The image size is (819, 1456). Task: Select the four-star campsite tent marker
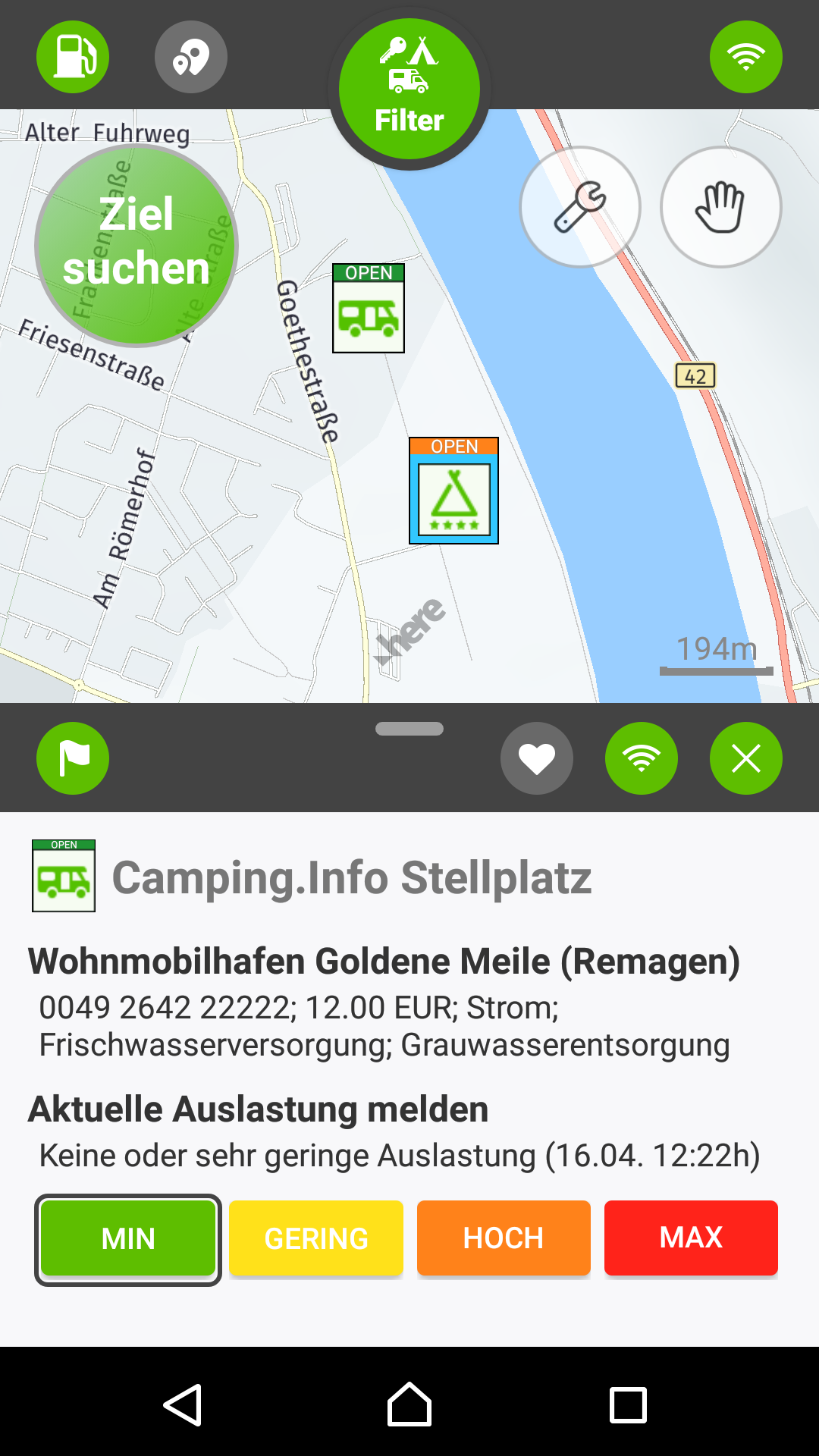453,491
